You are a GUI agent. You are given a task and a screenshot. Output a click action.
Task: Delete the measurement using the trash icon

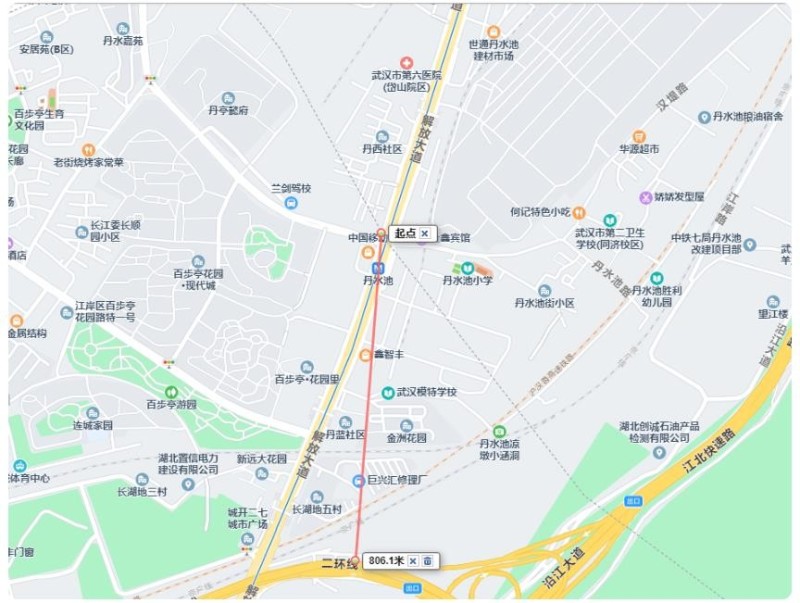pyautogui.click(x=427, y=561)
